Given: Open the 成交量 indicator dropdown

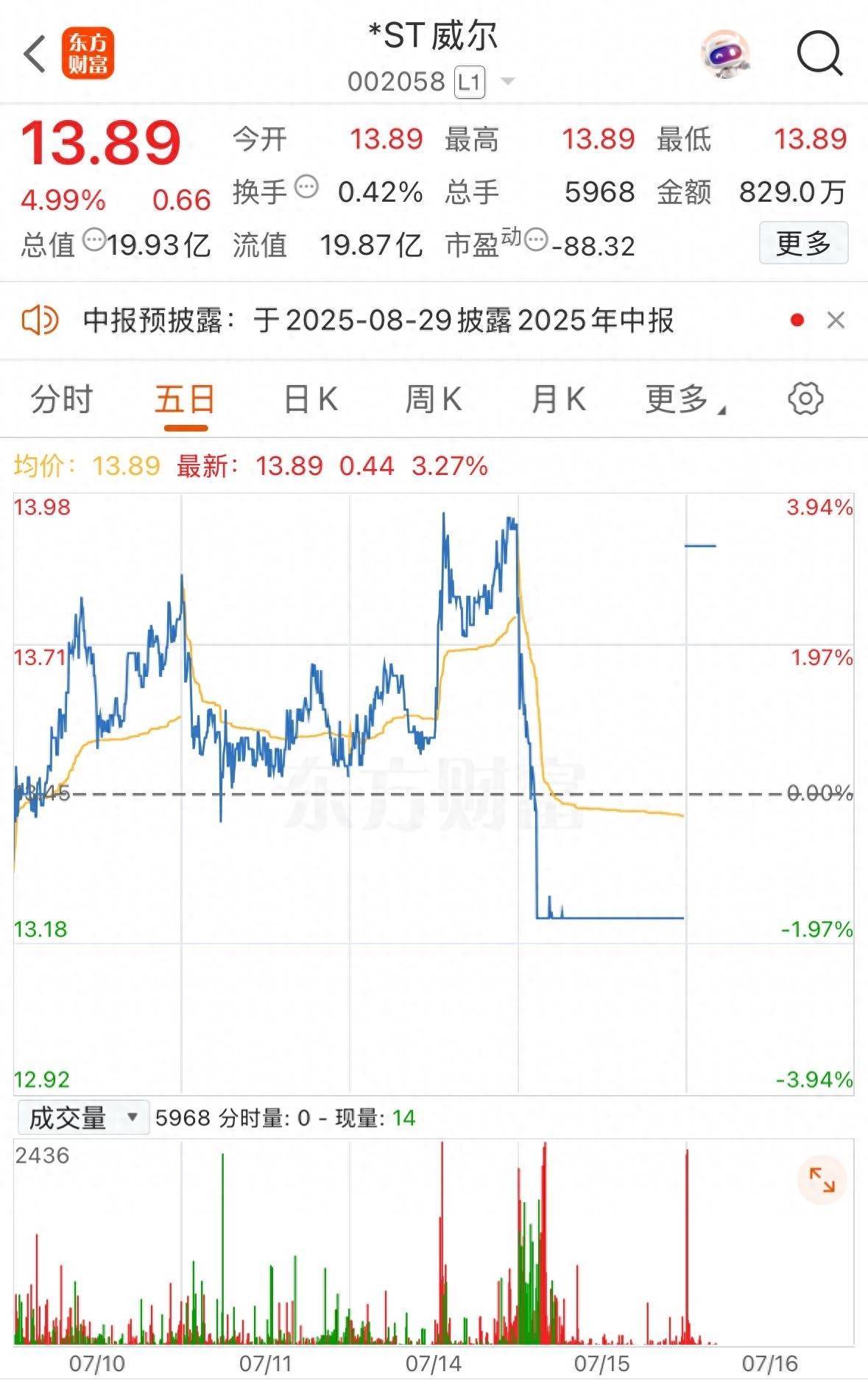Looking at the screenshot, I should [x=82, y=1119].
